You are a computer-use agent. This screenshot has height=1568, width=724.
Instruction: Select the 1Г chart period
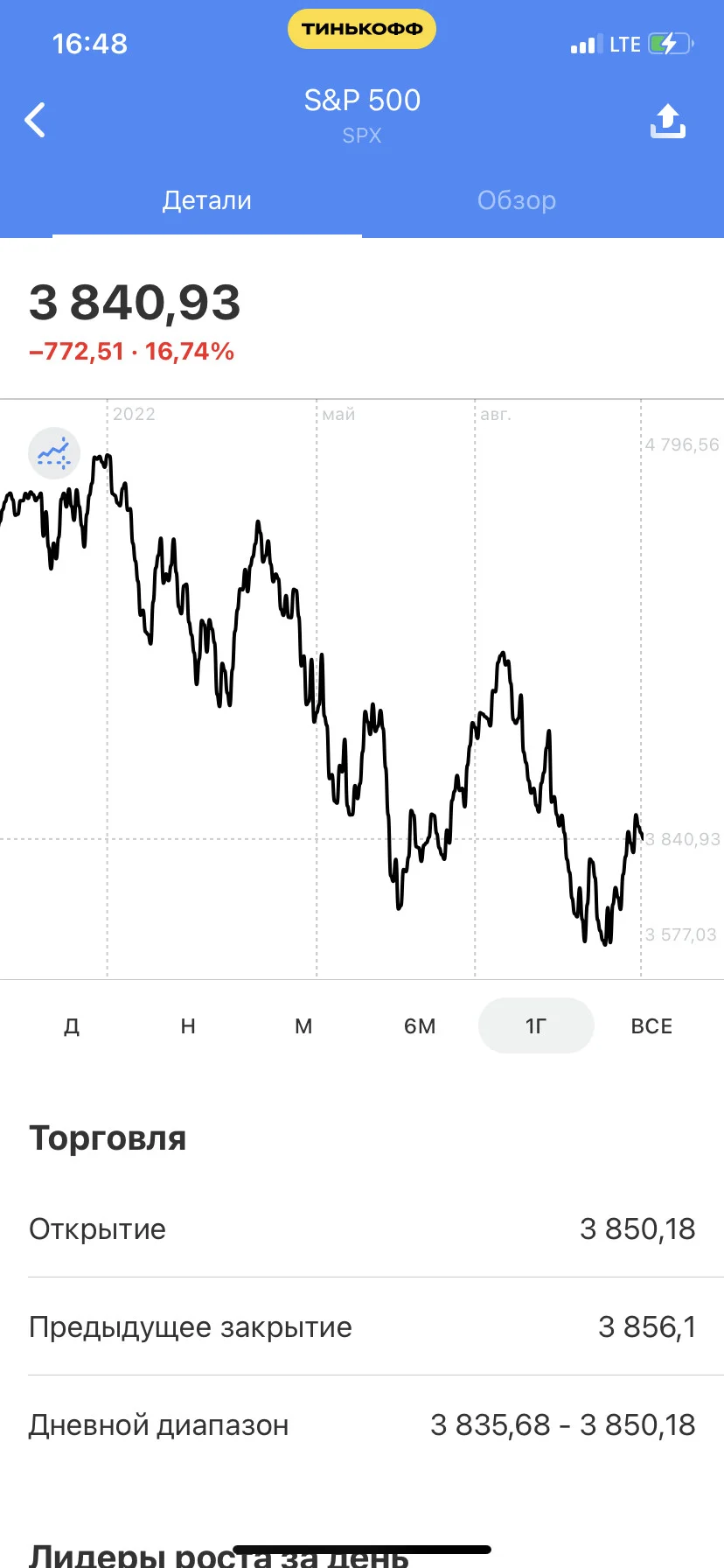536,1025
